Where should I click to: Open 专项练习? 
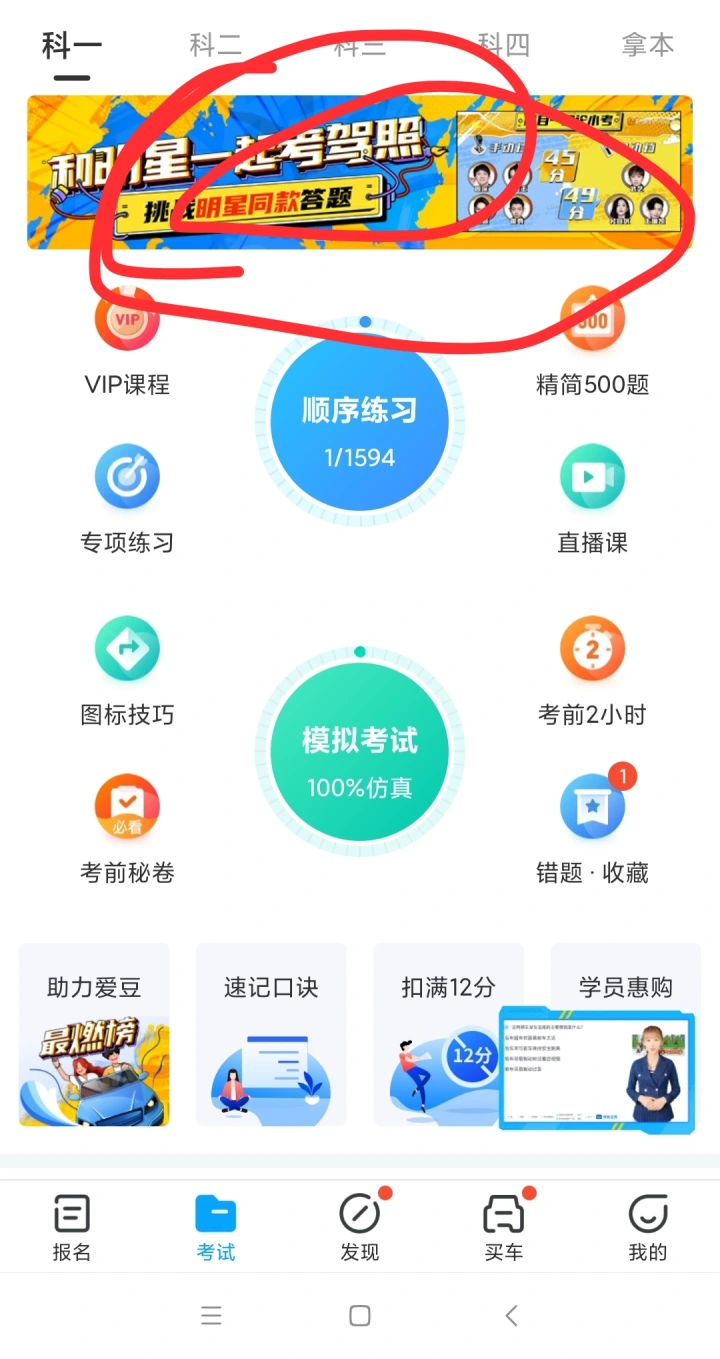[127, 500]
